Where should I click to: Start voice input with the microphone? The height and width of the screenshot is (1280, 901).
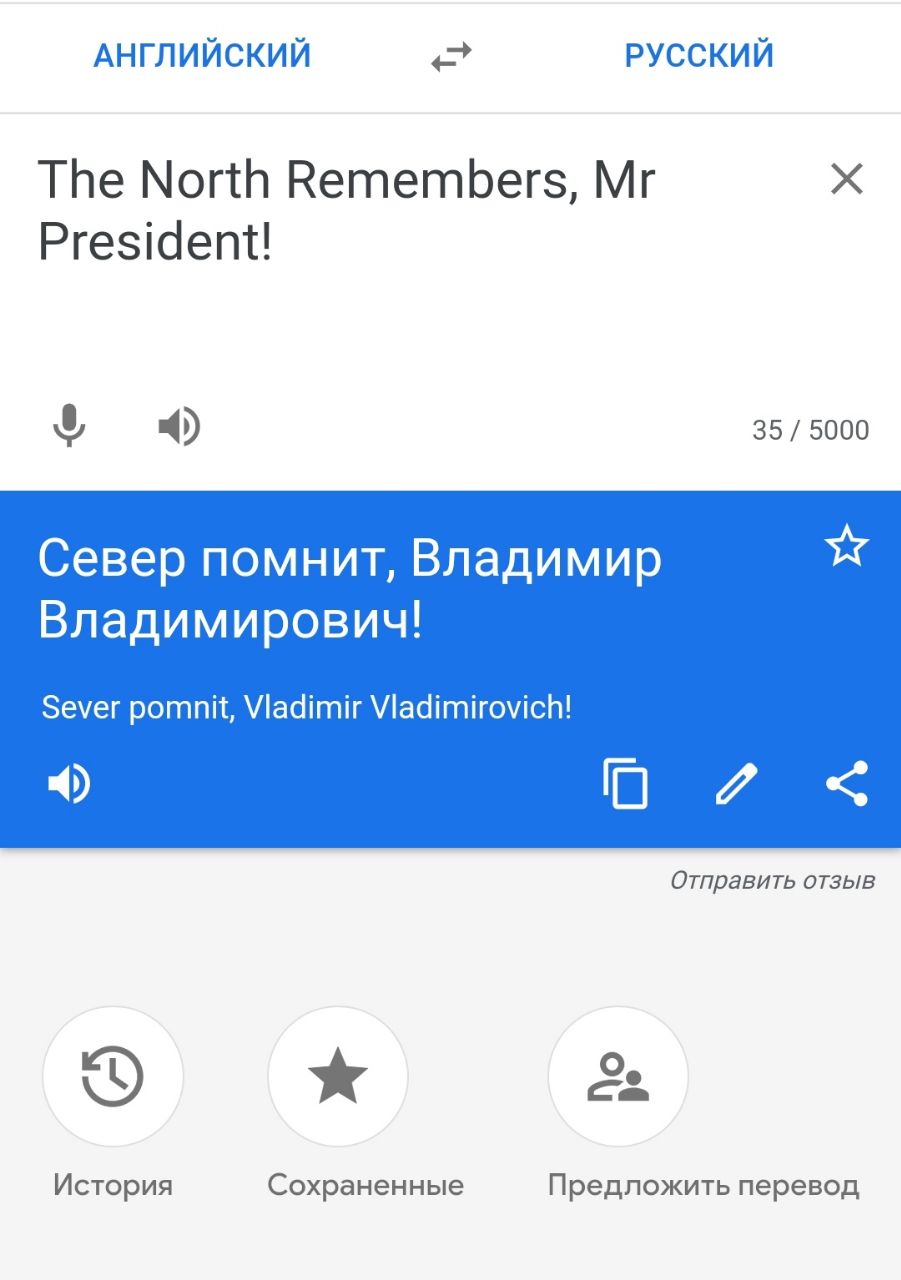(x=69, y=427)
